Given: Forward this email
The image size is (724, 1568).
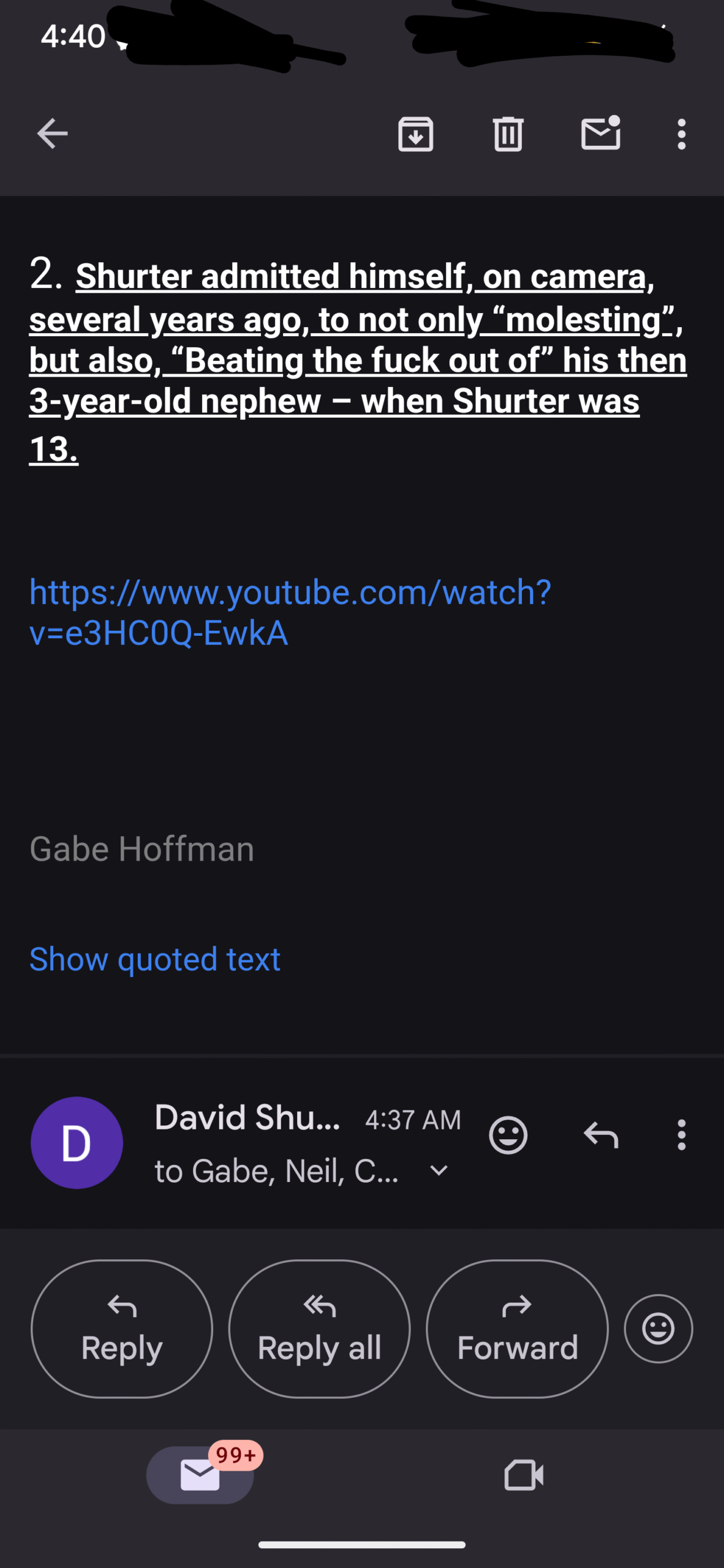Looking at the screenshot, I should (x=517, y=1329).
